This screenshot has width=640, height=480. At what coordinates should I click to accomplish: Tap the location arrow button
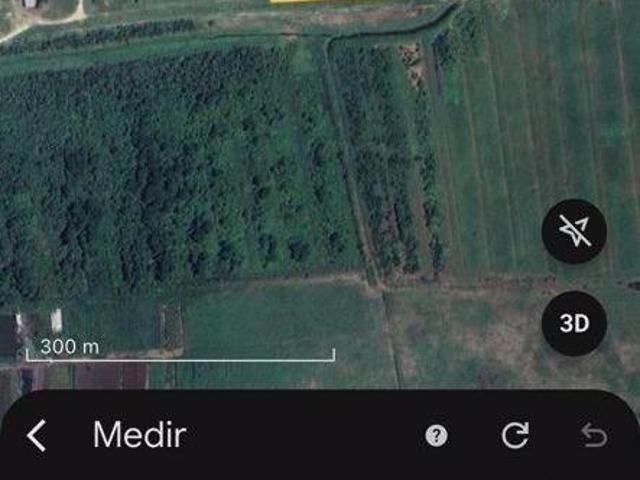574,232
